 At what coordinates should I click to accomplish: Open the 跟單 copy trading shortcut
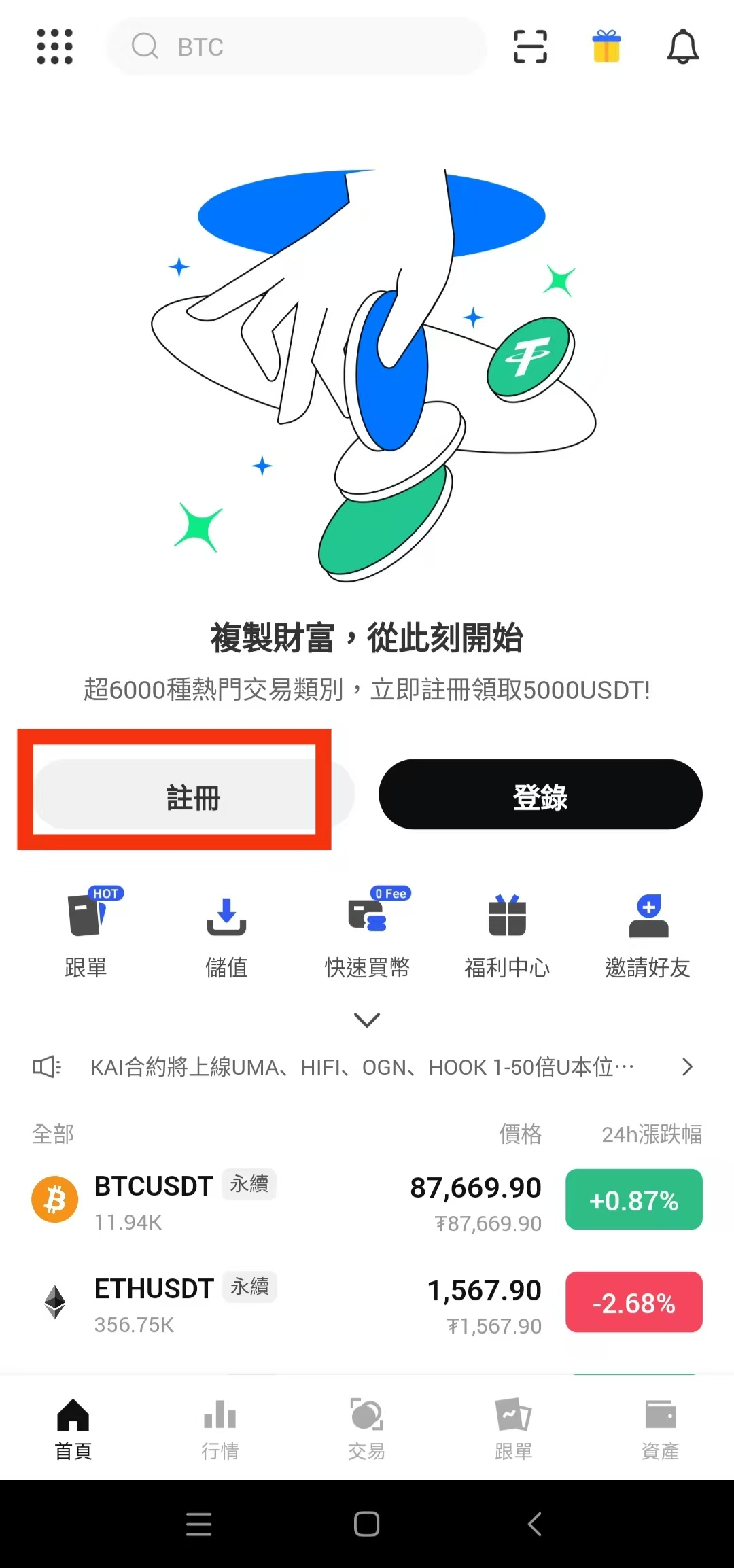pyautogui.click(x=86, y=933)
